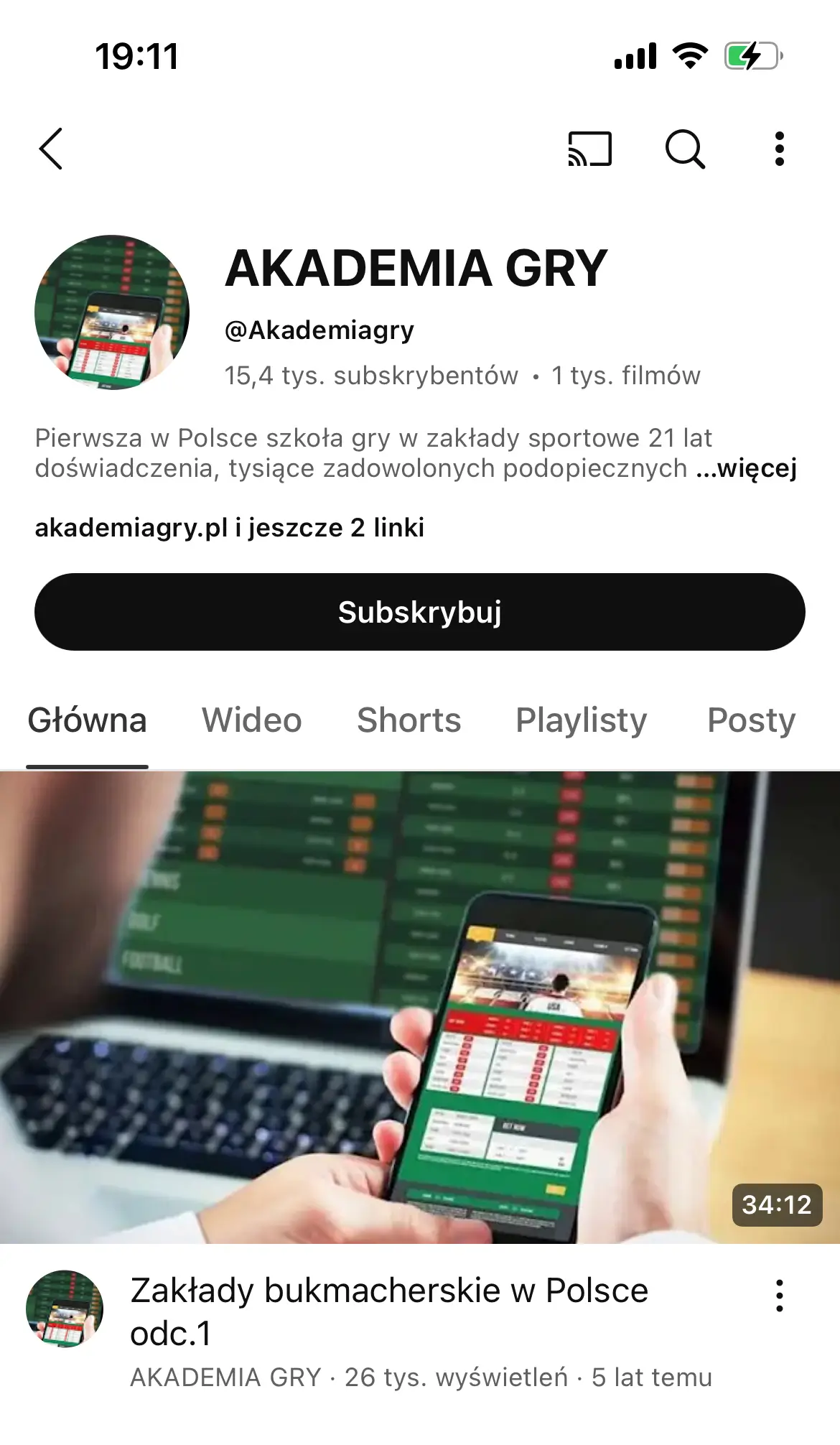View the AKADEMIA GRY channel profile picture

[112, 312]
